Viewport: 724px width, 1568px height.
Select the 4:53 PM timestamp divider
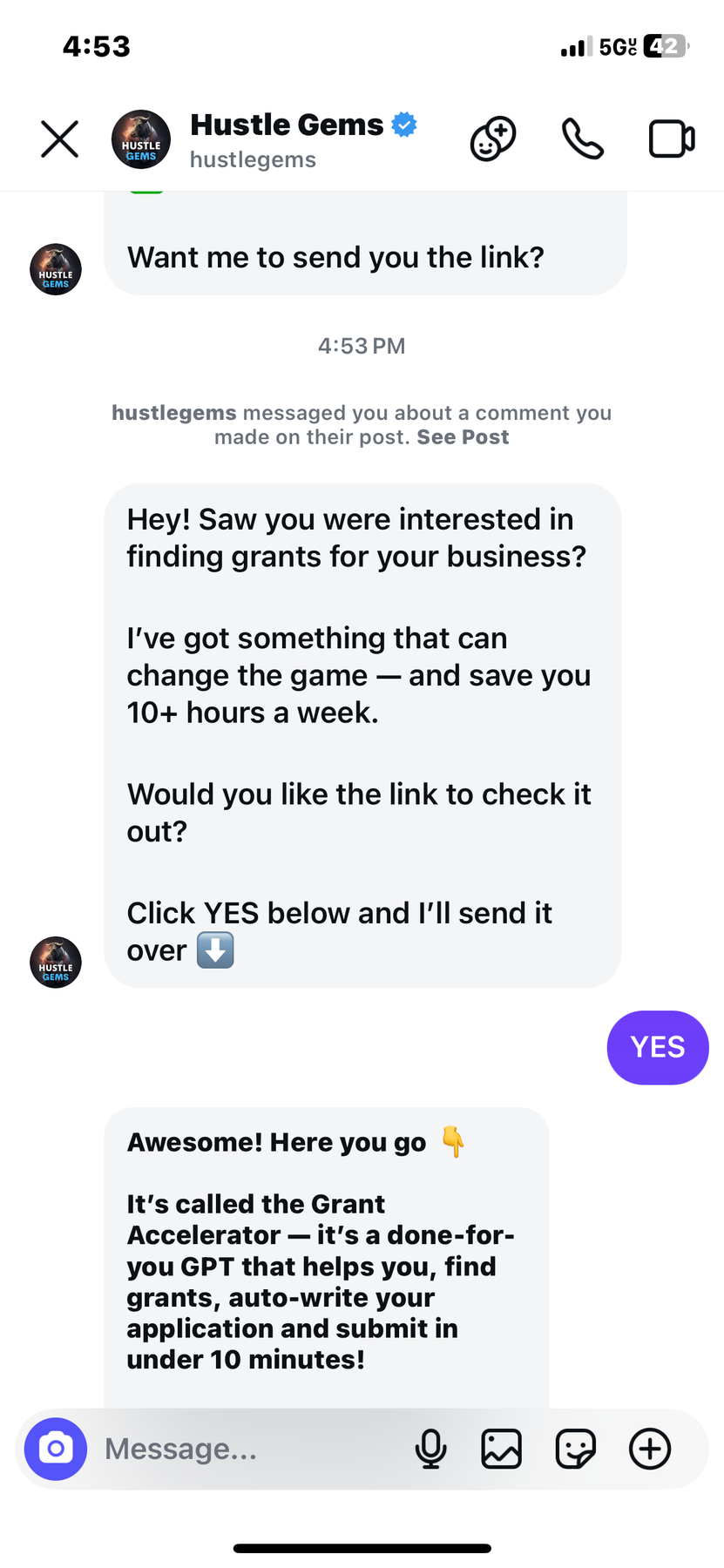coord(361,345)
